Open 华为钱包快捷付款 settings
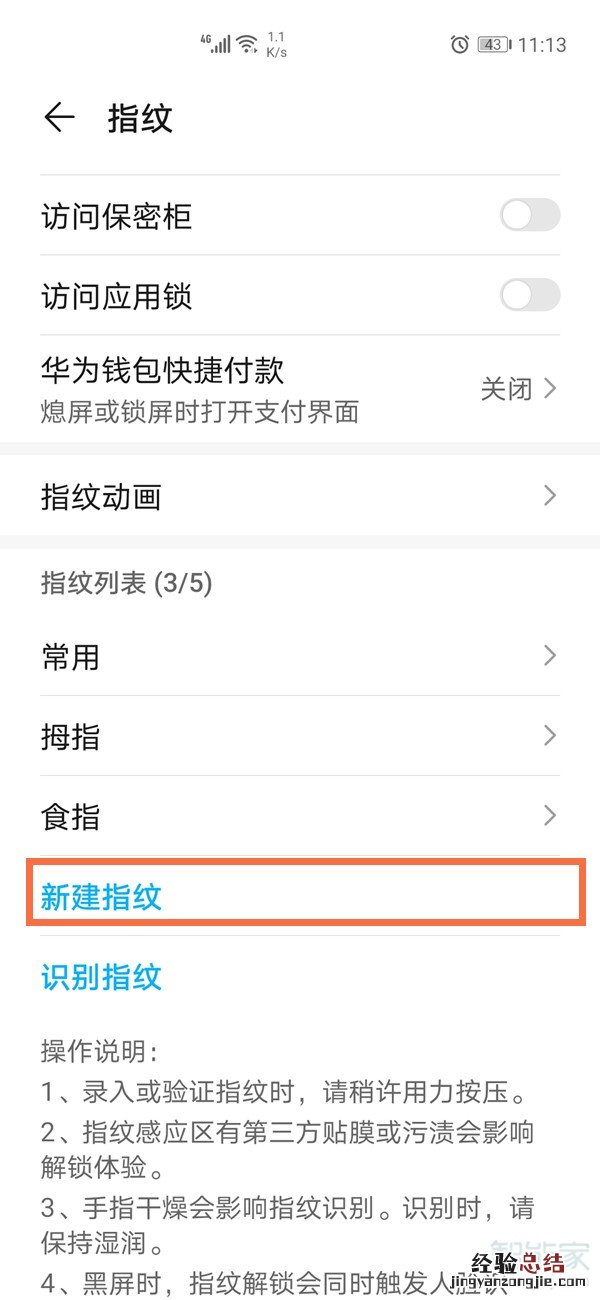The width and height of the screenshot is (600, 1300). (300, 388)
